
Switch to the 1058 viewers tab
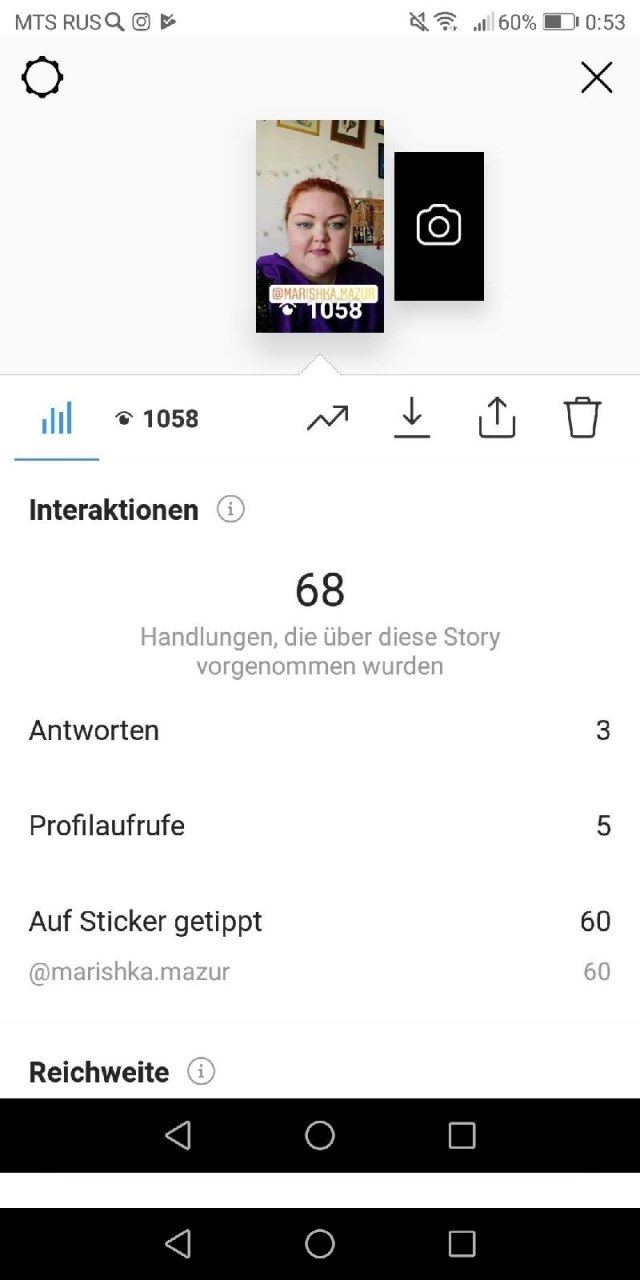tap(157, 419)
